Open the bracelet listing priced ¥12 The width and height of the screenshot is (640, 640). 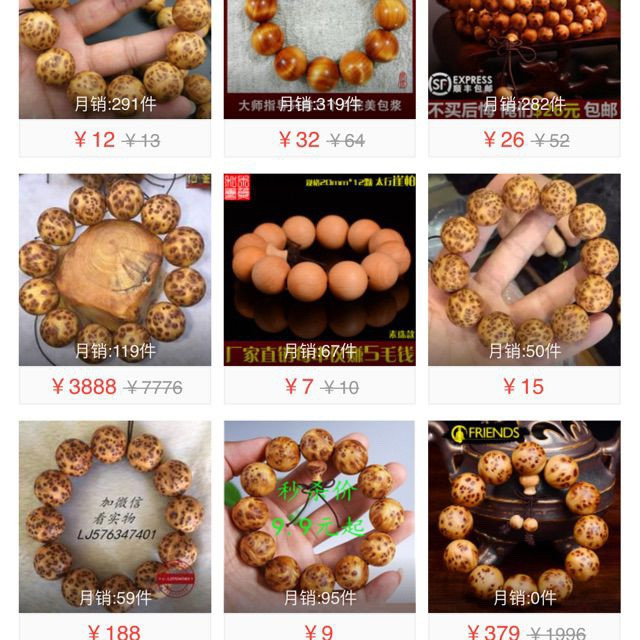coord(115,60)
